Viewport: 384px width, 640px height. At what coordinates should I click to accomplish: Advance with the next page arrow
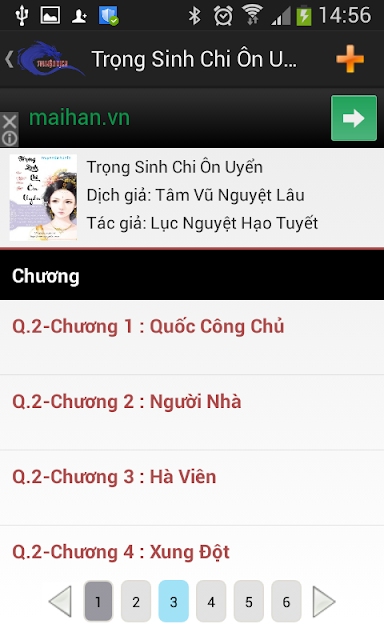click(x=324, y=601)
